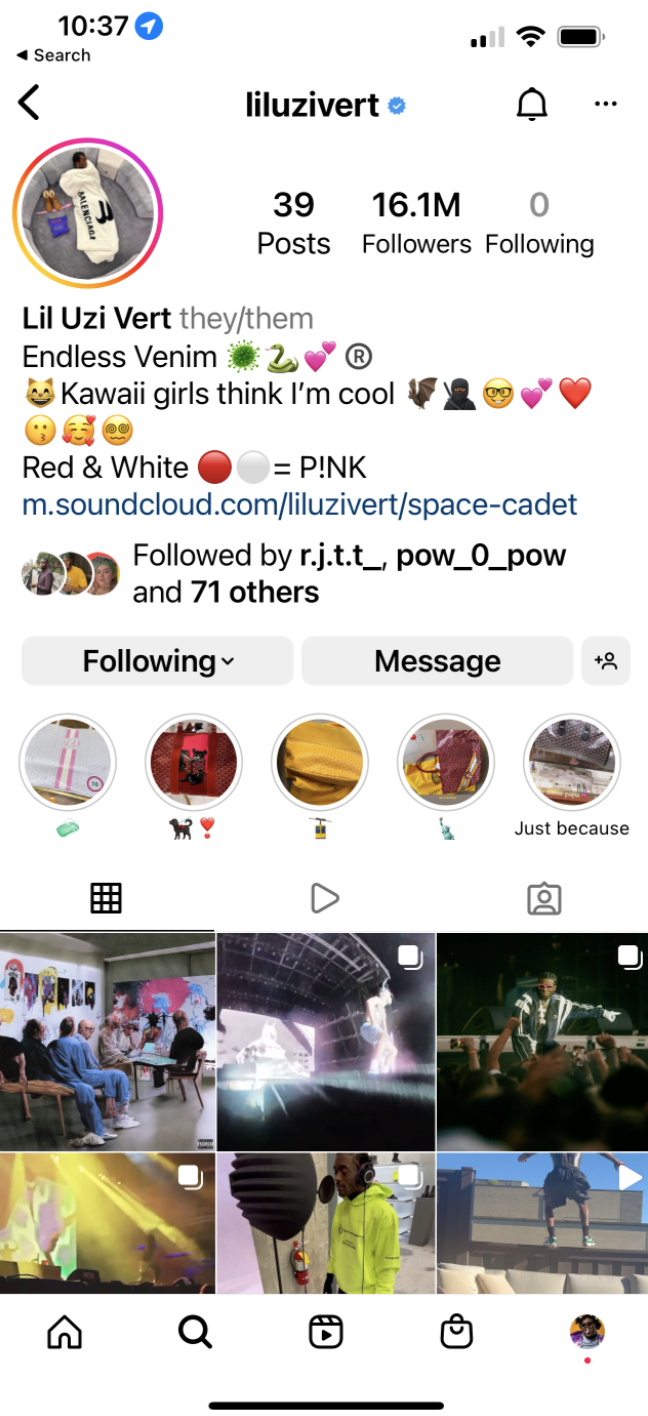
Task: Open the 16.1M Followers list
Action: 416,223
